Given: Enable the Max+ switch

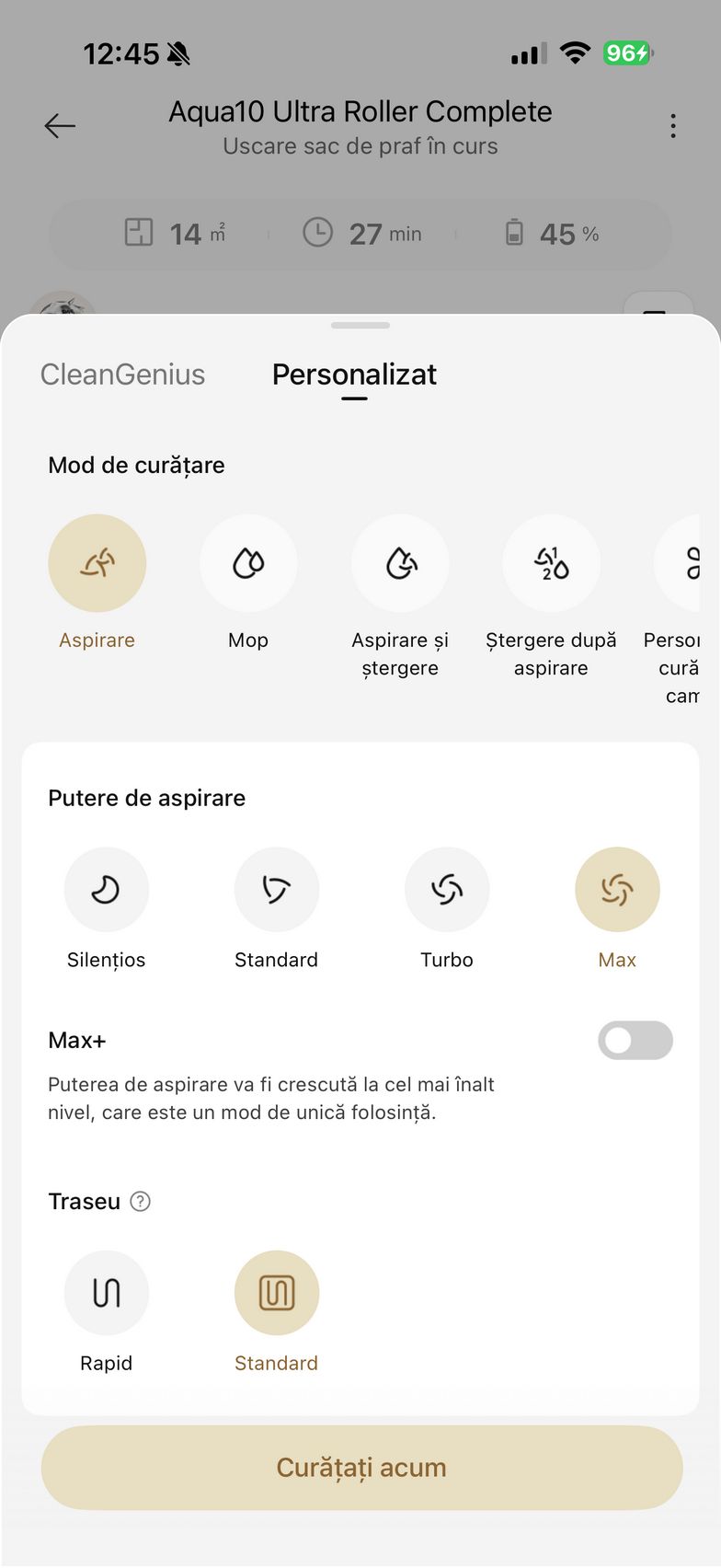Looking at the screenshot, I should pyautogui.click(x=635, y=1041).
